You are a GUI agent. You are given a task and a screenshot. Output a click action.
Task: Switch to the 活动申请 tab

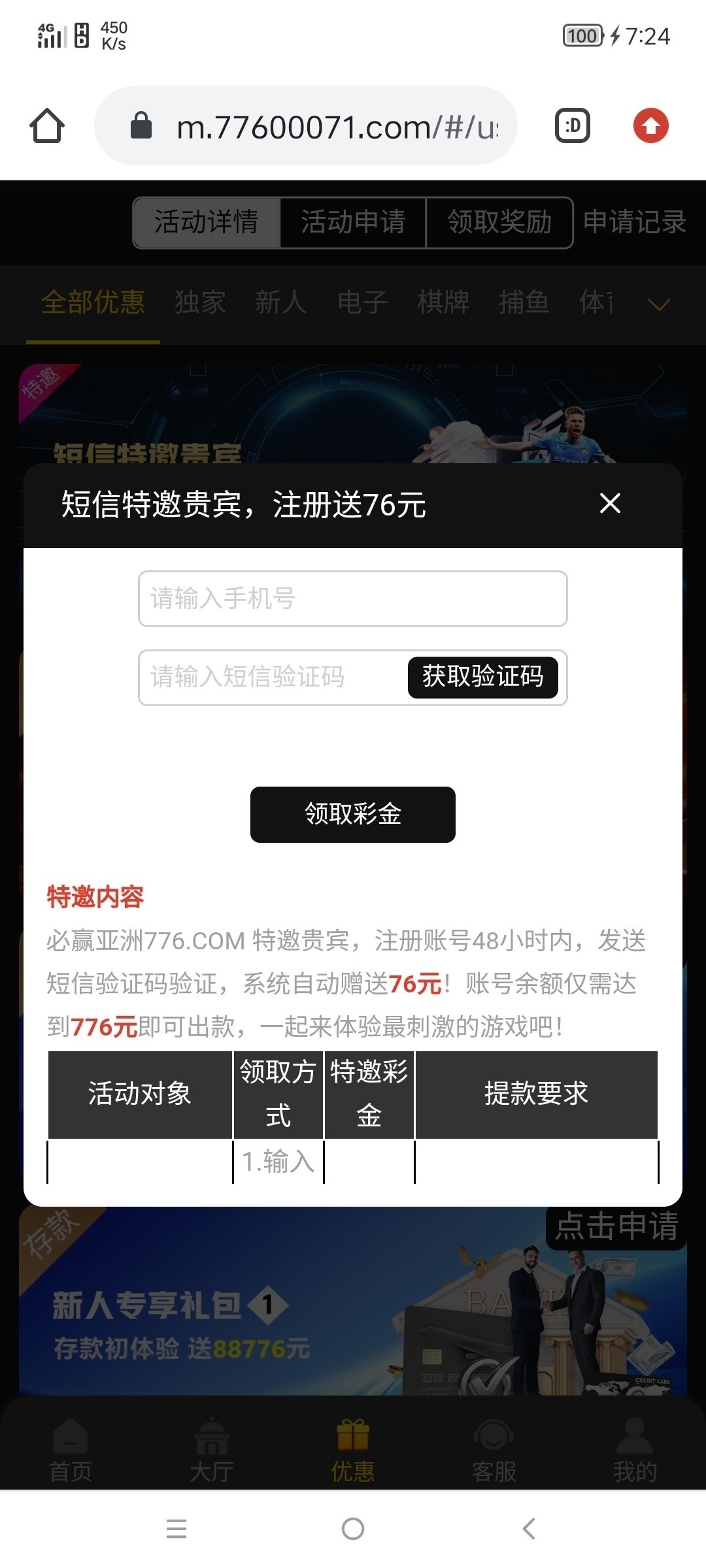(x=353, y=222)
